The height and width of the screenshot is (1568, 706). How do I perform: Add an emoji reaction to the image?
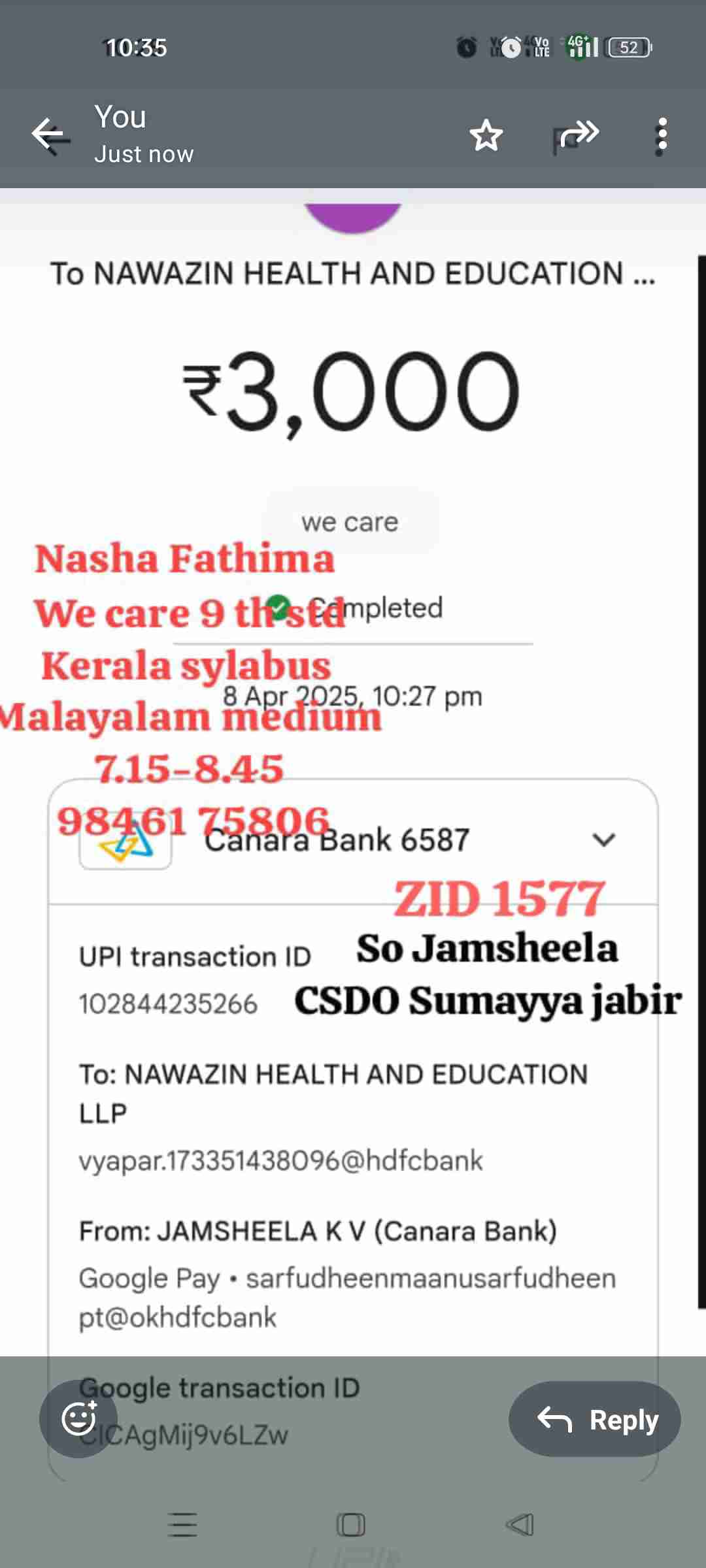pos(79,1419)
